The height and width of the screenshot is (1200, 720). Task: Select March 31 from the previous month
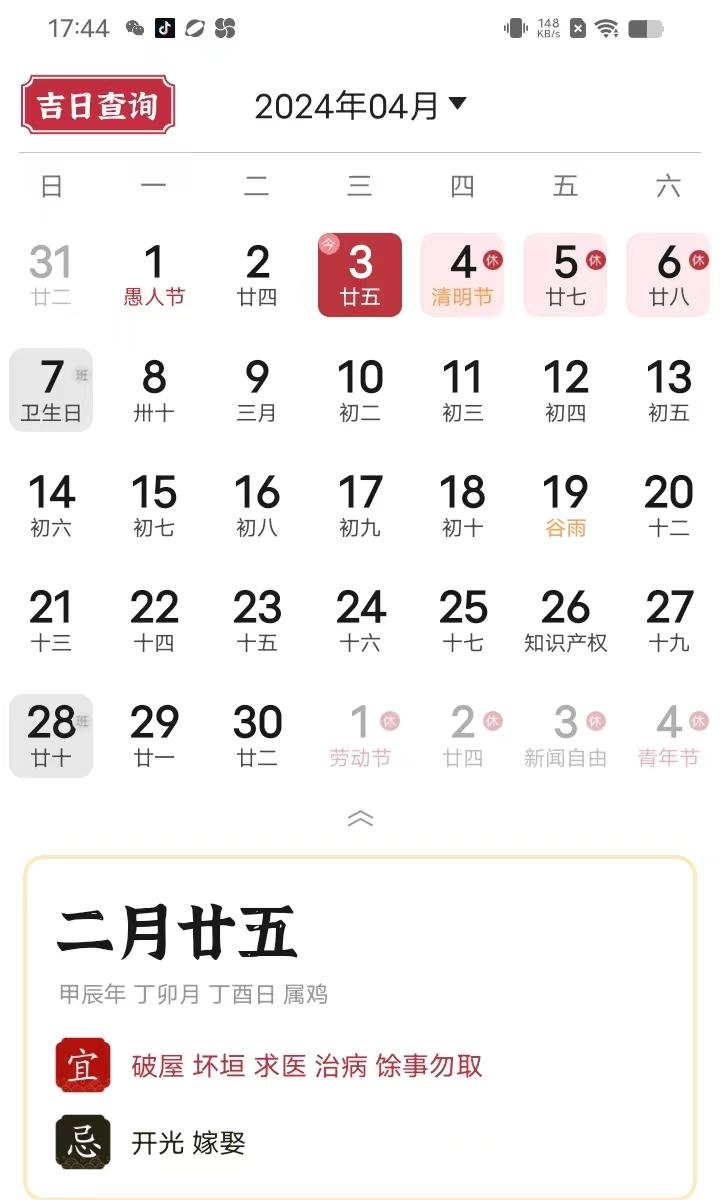click(51, 275)
